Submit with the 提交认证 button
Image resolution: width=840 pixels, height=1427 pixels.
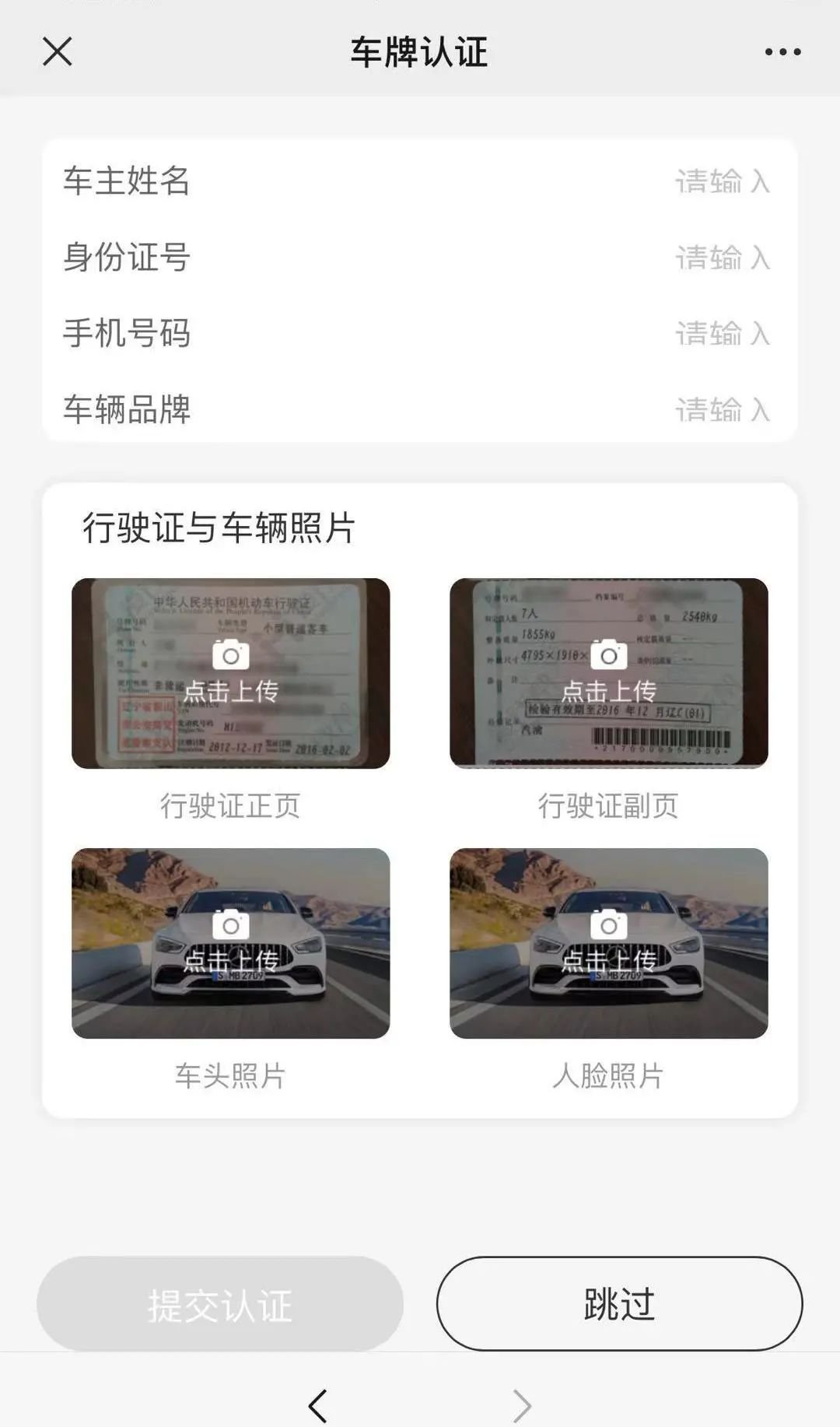coord(220,1304)
